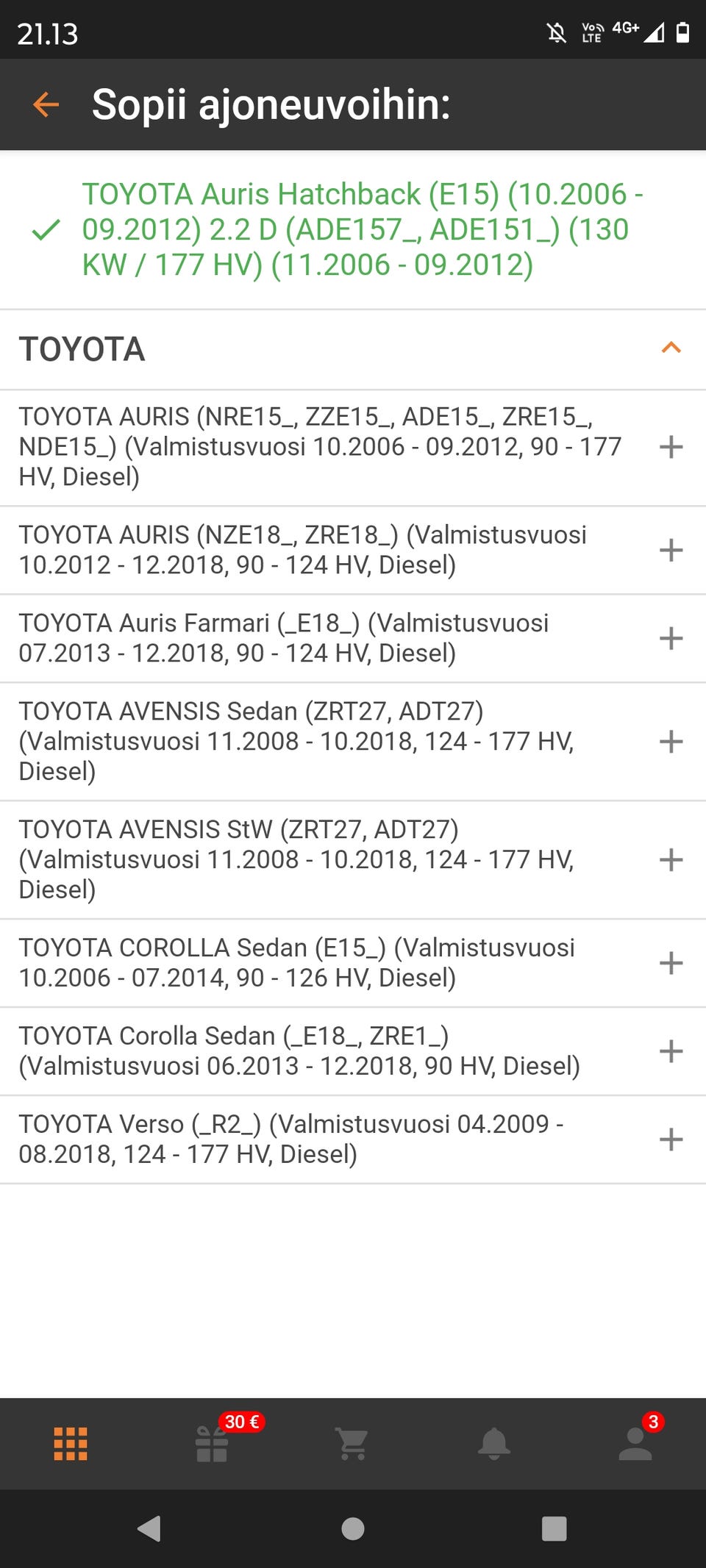Image resolution: width=706 pixels, height=1568 pixels.
Task: Open the catalog grid tab
Action: (x=71, y=1444)
